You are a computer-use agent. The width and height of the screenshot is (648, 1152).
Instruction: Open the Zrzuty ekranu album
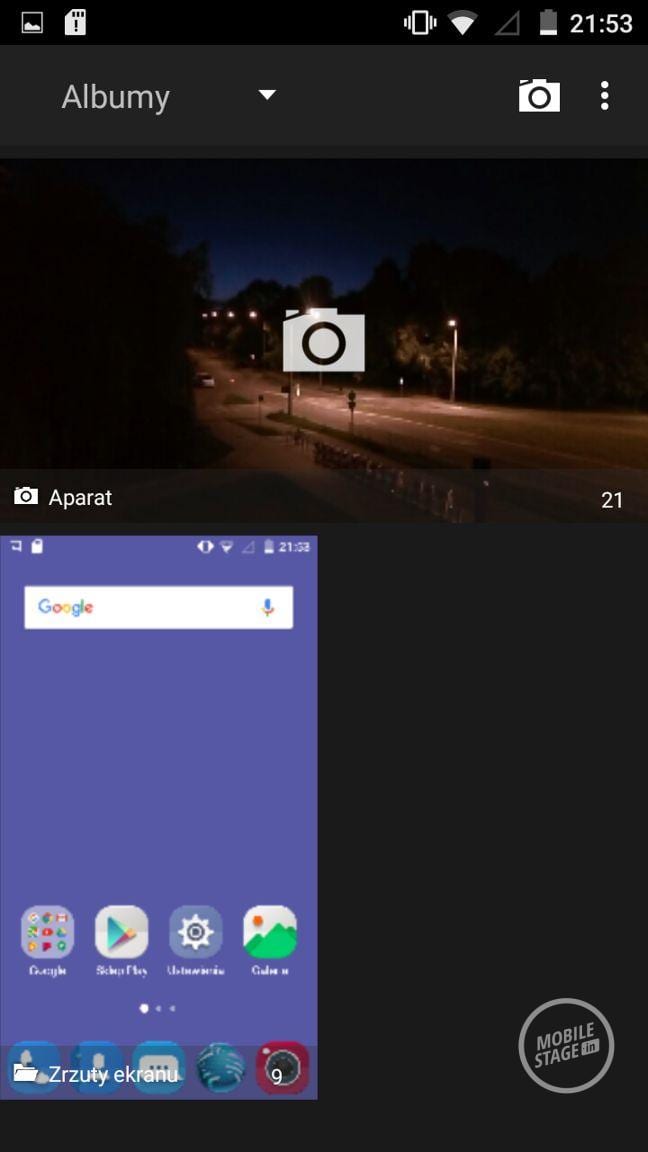tap(159, 817)
